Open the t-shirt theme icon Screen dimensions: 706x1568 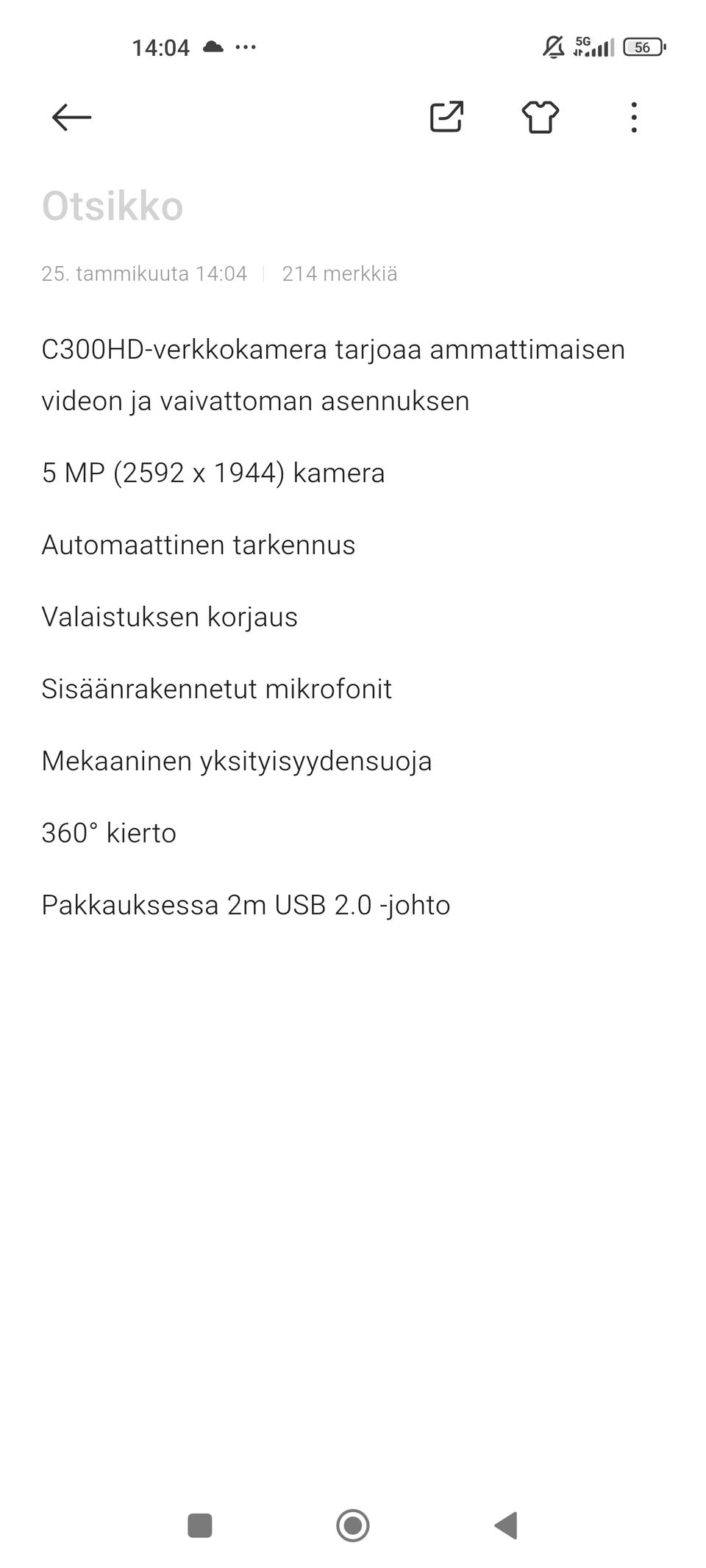point(541,116)
